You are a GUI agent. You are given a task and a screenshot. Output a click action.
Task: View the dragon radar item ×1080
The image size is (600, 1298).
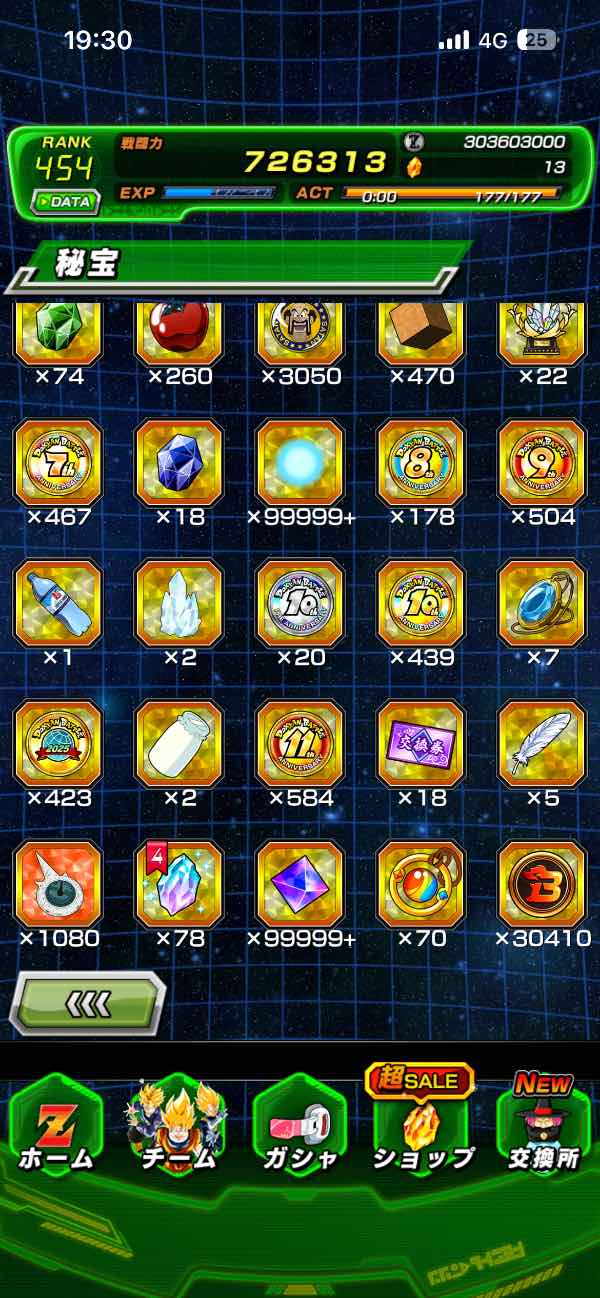tap(58, 884)
